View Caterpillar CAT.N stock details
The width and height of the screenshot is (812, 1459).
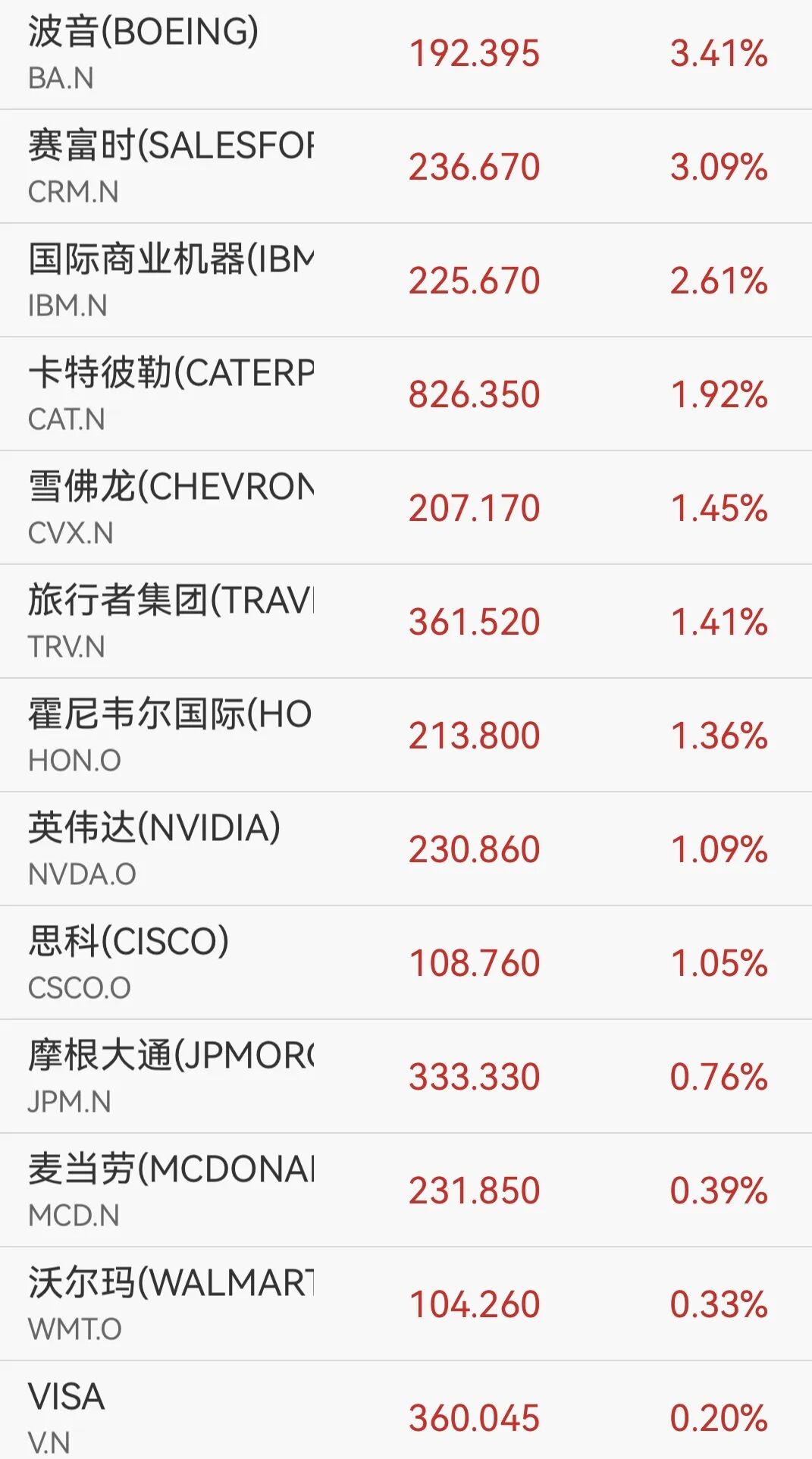tap(406, 394)
